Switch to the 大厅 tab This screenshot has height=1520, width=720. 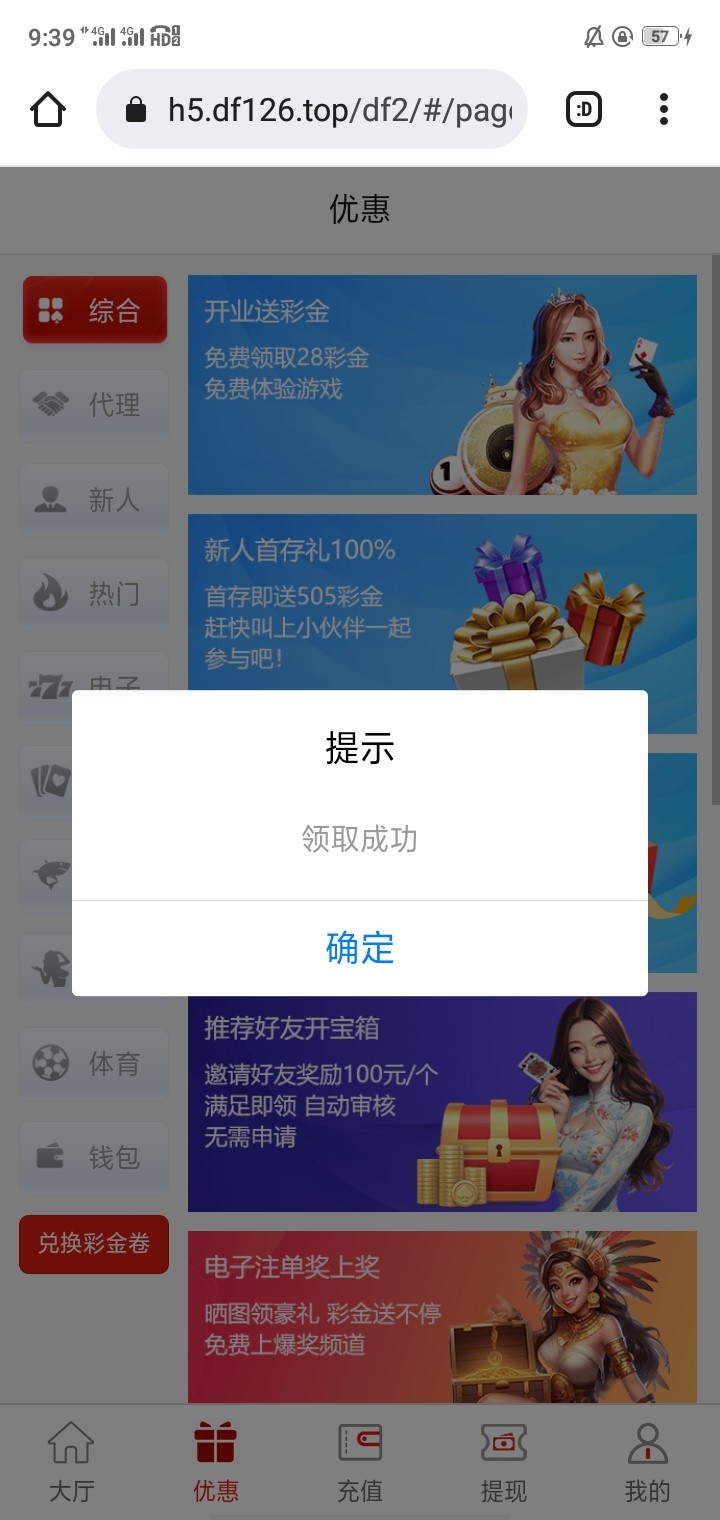[x=71, y=1463]
